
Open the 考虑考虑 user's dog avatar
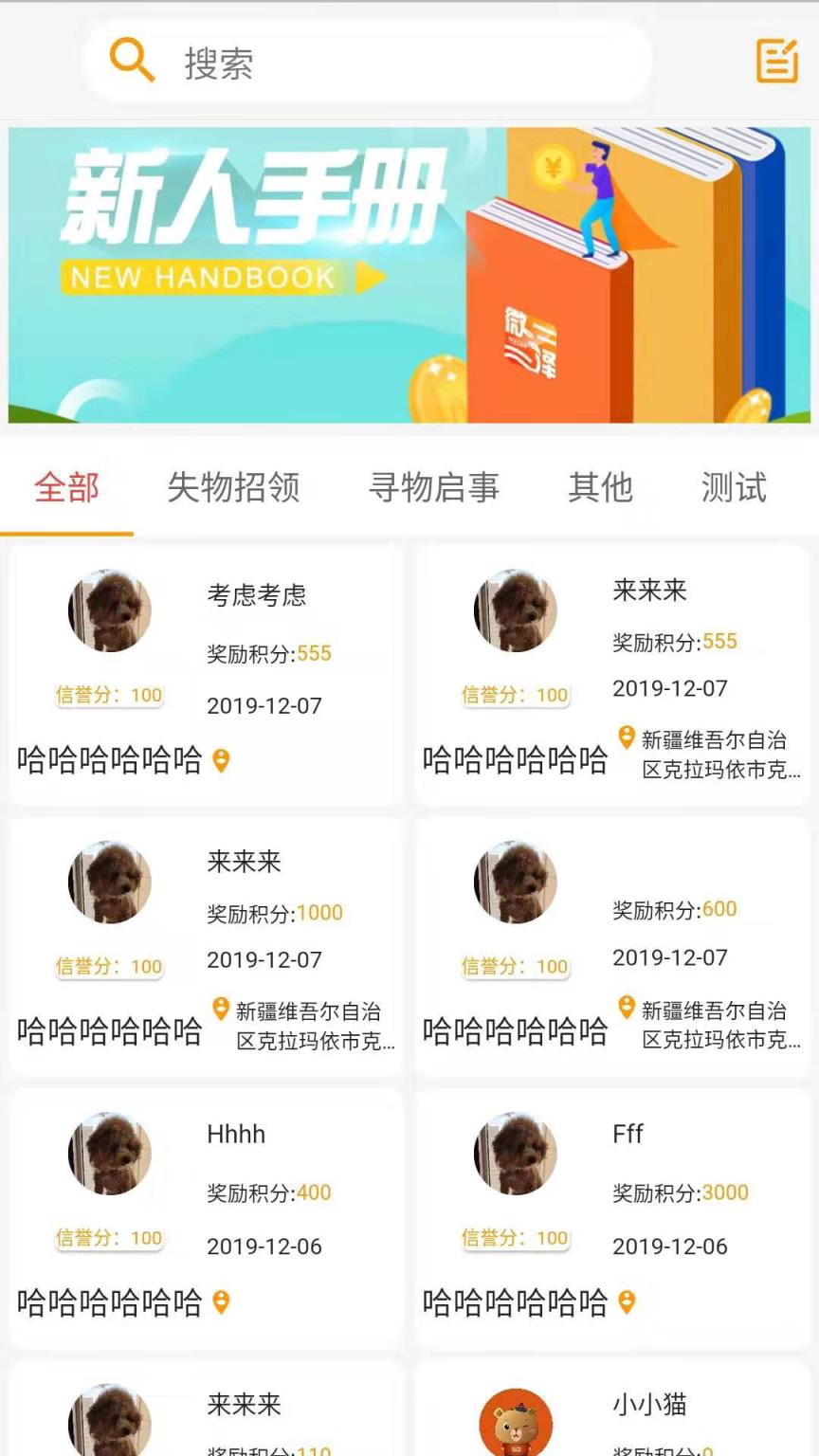click(x=109, y=610)
